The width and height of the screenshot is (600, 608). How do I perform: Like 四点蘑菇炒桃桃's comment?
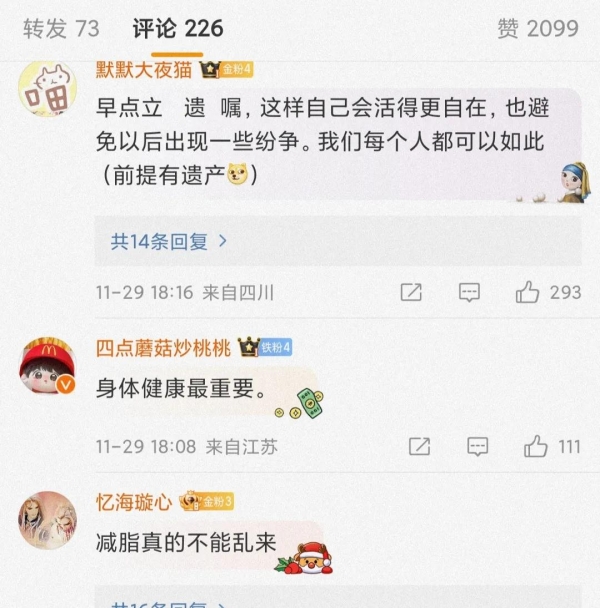point(537,446)
